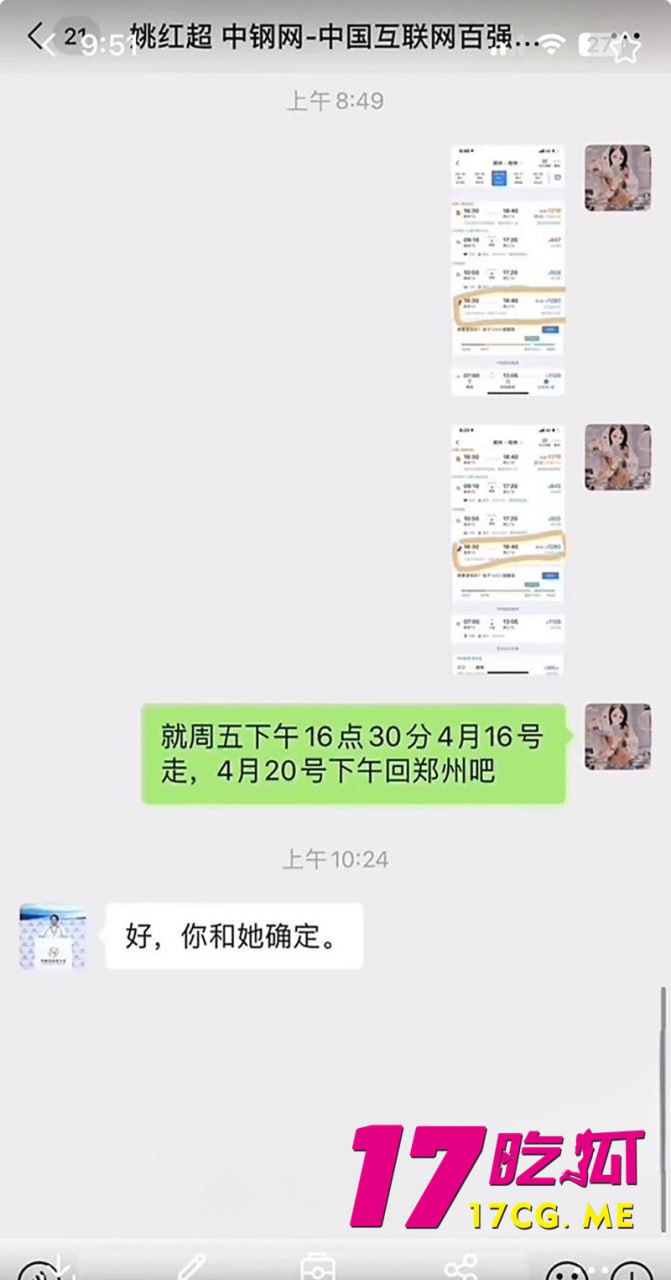The image size is (671, 1280).
Task: Tap the sender avatar beside the 4月16号 message
Action: (617, 736)
